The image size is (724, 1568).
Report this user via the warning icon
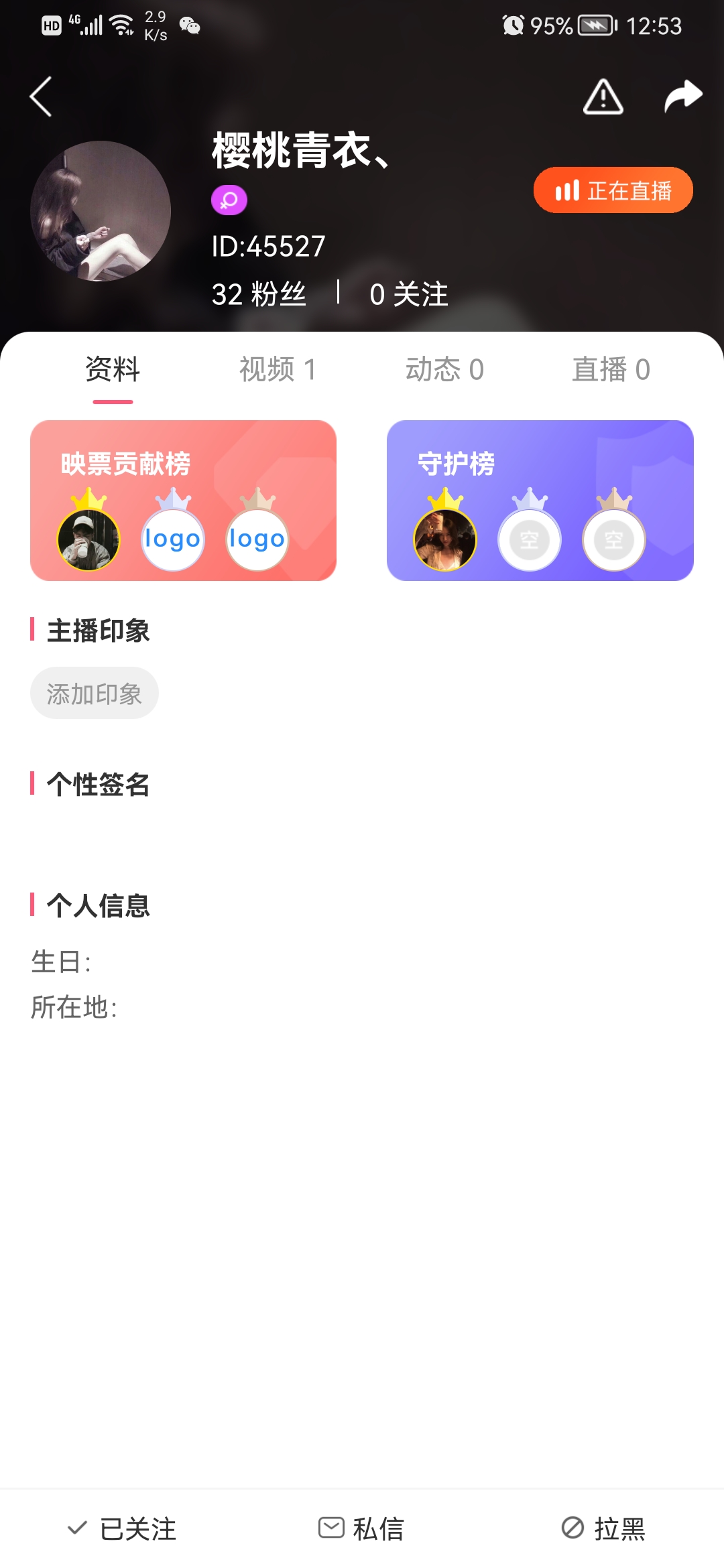point(603,97)
